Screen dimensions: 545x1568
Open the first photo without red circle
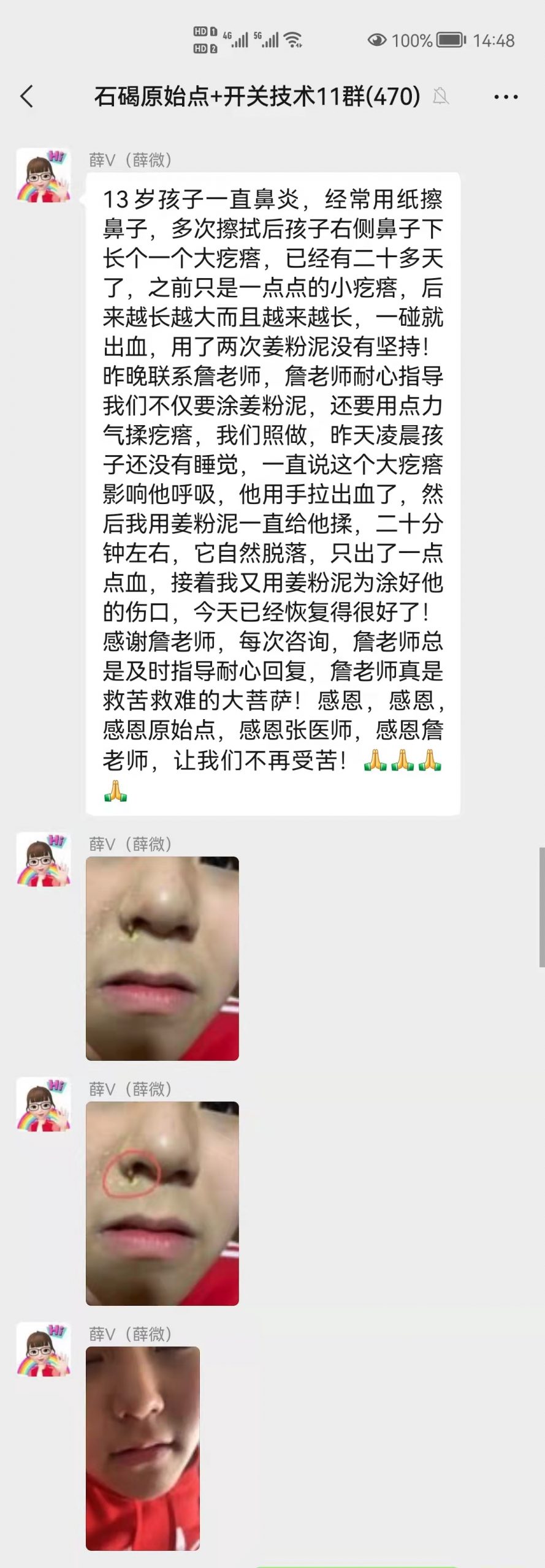point(162,958)
